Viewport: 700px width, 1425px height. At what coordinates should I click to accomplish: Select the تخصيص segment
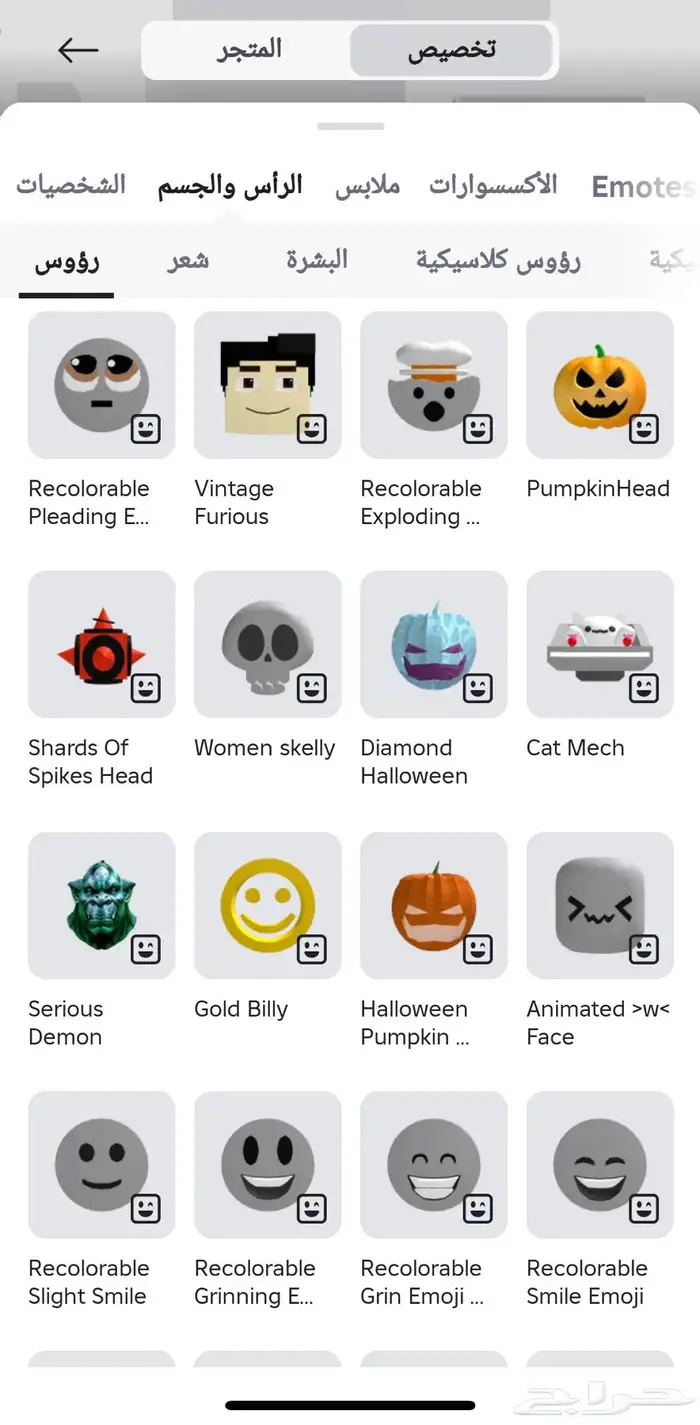tap(451, 50)
